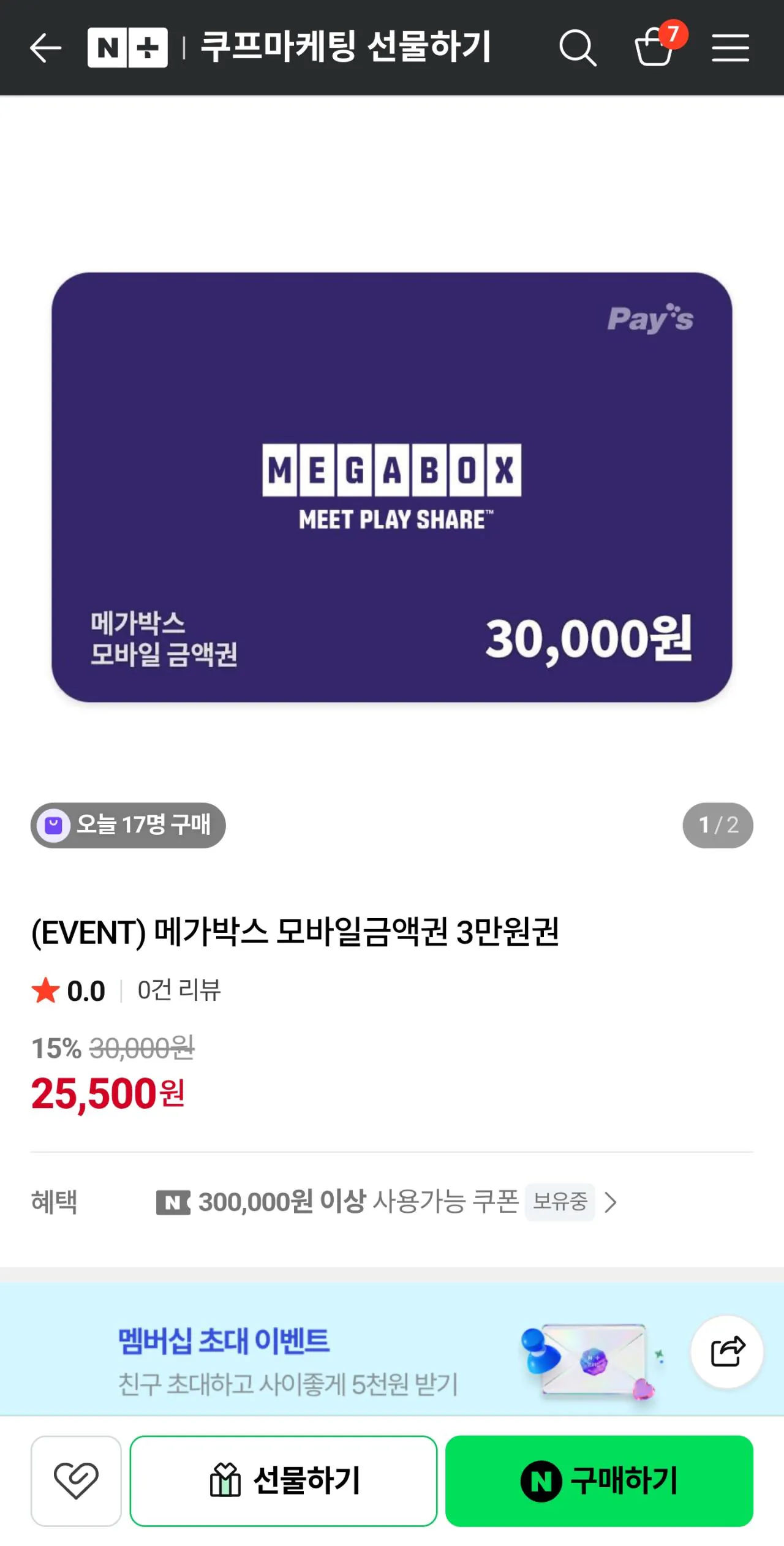Tap the shopping bag icon in 오늘 17명 구매 badge
784x1546 pixels.
(54, 825)
